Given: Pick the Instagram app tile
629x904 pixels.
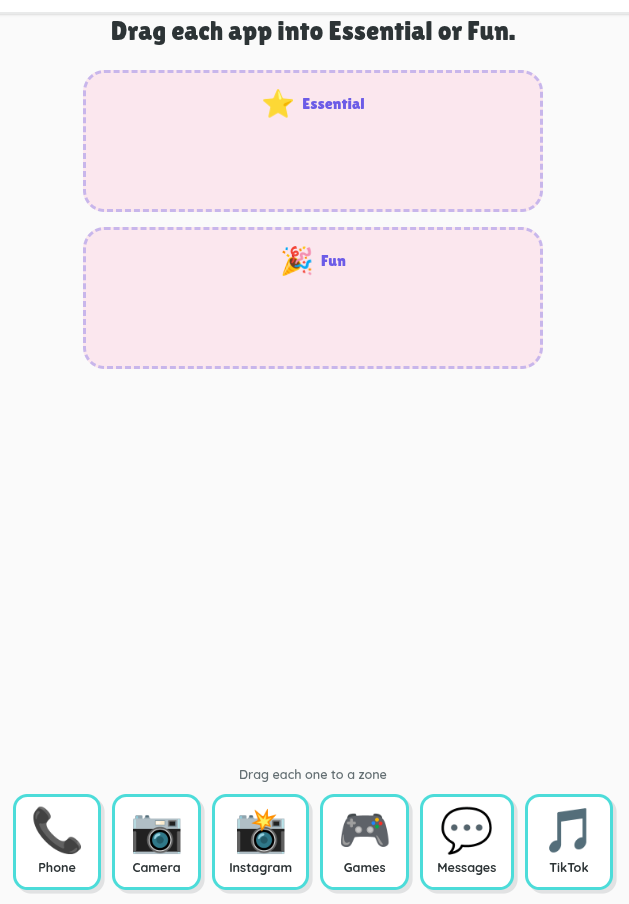Looking at the screenshot, I should (x=260, y=842).
